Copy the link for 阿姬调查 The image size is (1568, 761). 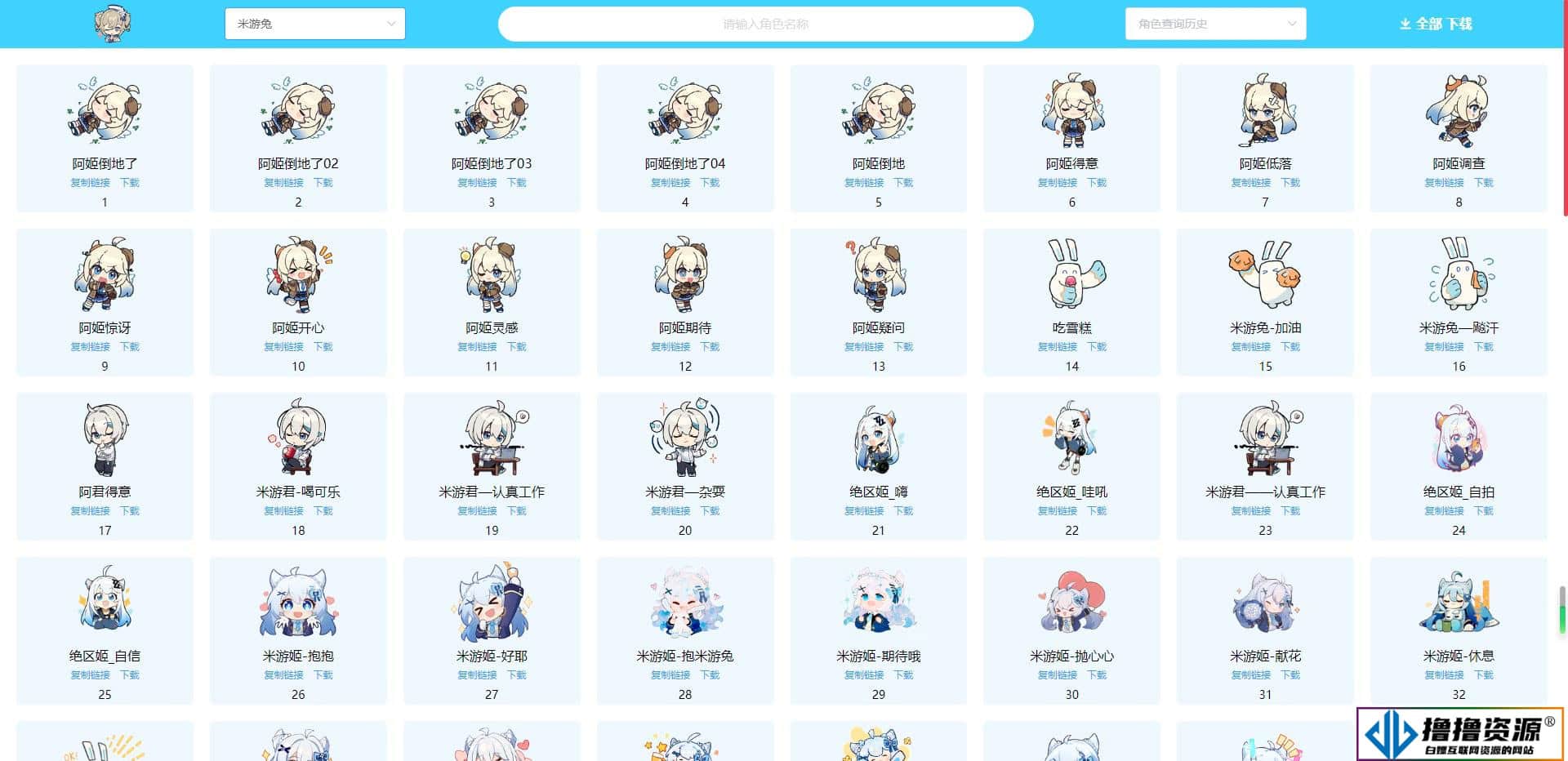point(1444,183)
